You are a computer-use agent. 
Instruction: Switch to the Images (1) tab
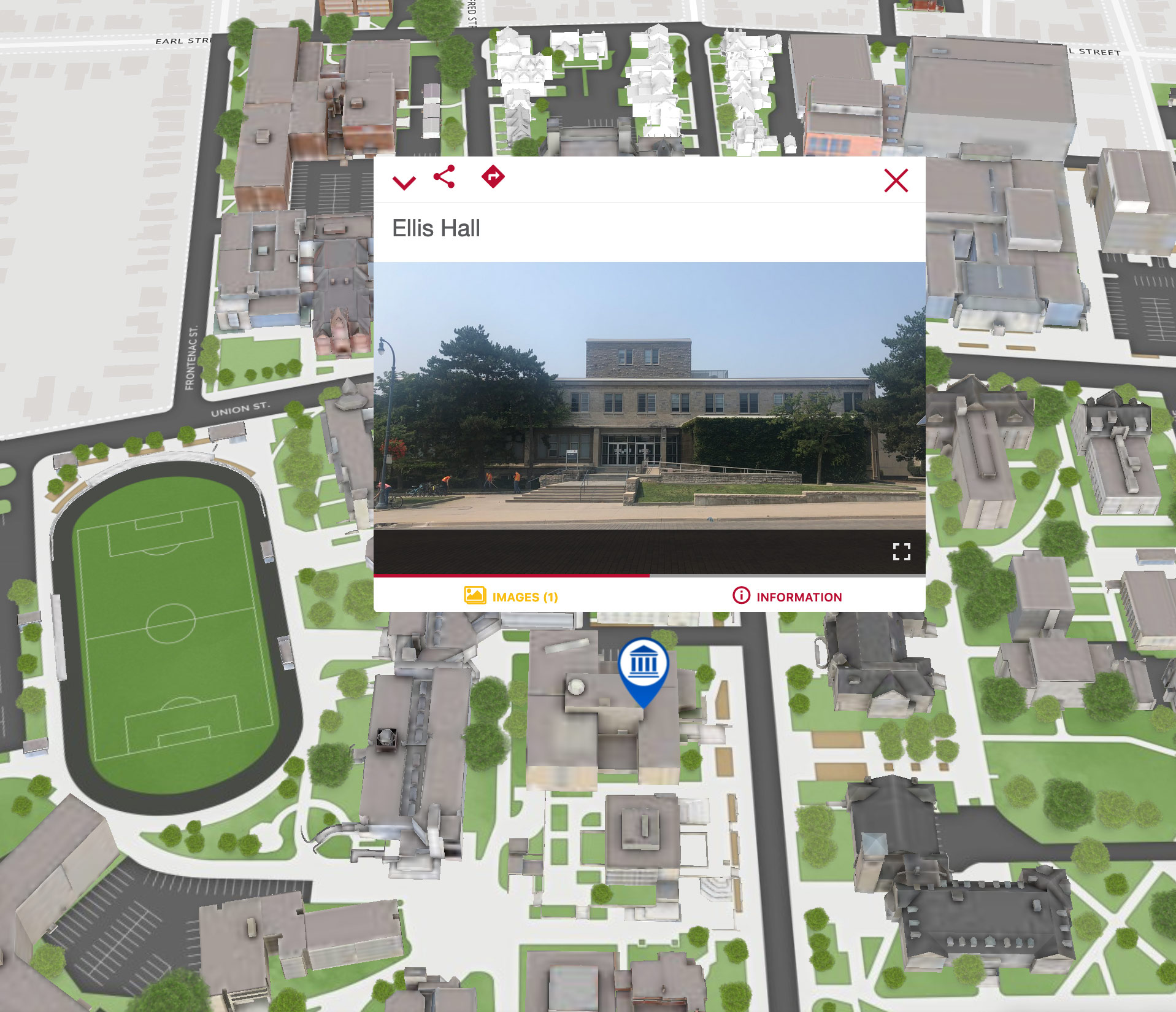(511, 597)
